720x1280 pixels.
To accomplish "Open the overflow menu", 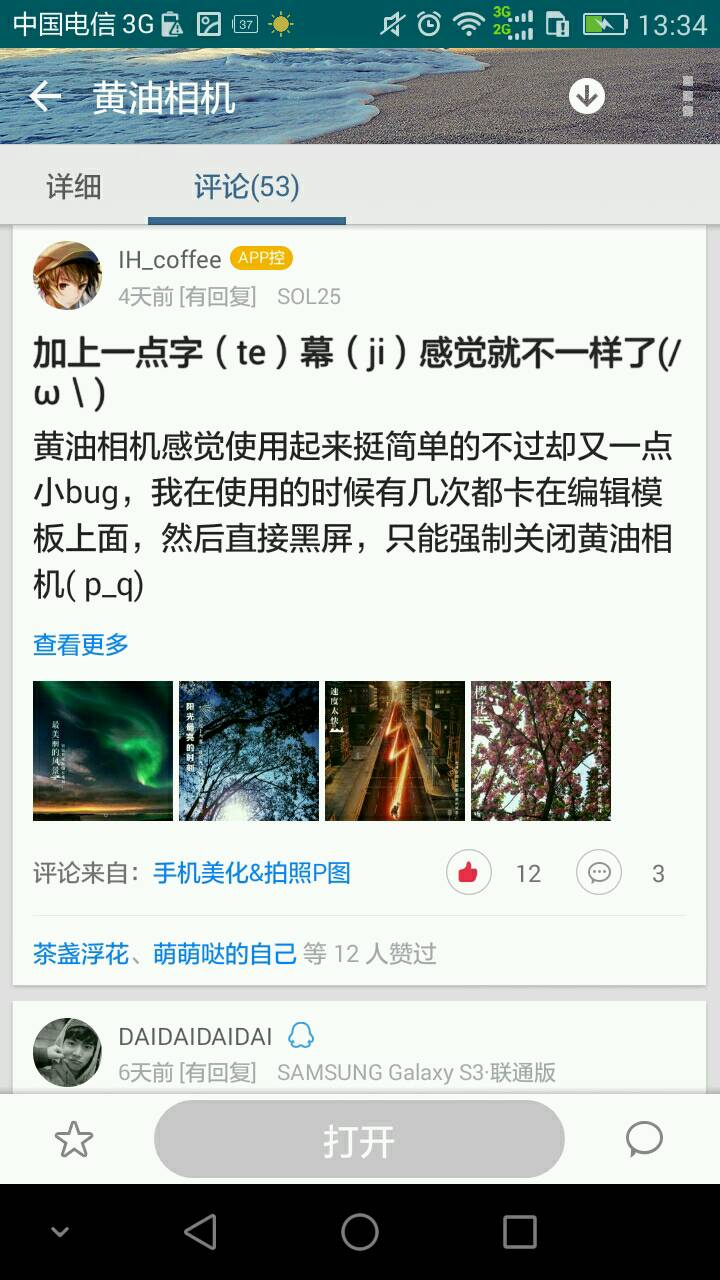I will pos(687,96).
